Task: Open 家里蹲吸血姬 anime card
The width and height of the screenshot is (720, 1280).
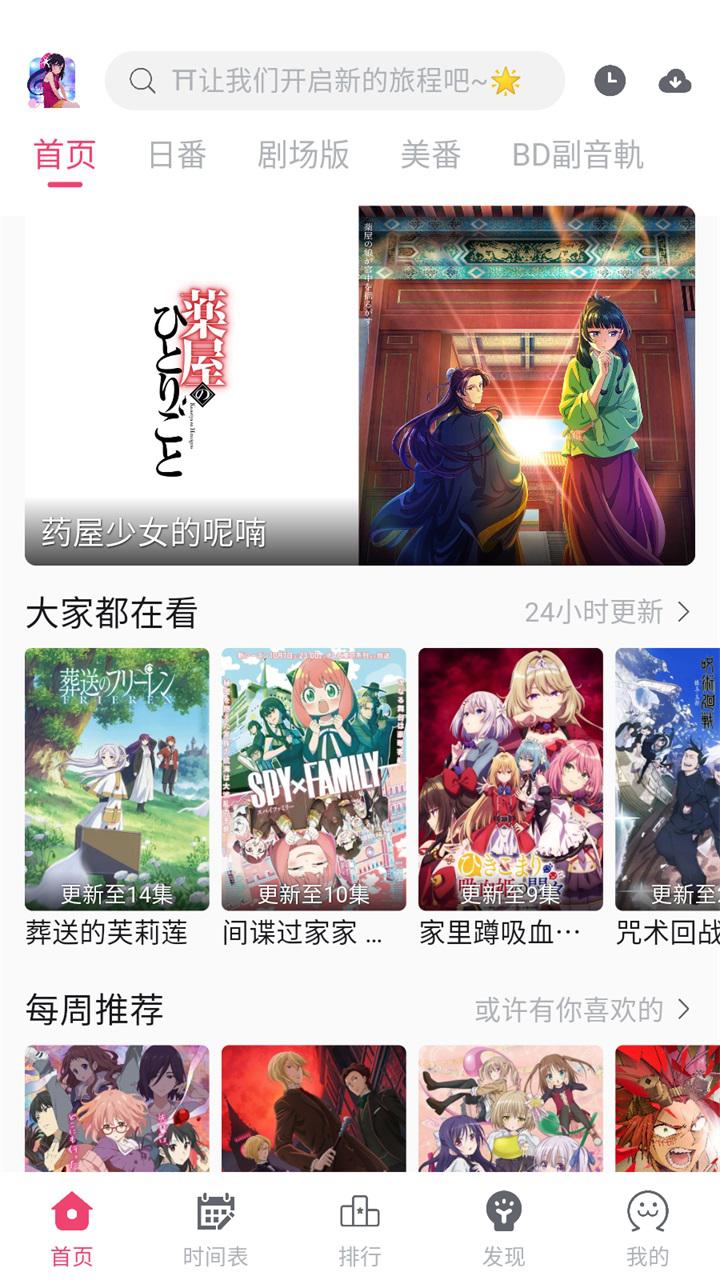Action: pyautogui.click(x=511, y=797)
